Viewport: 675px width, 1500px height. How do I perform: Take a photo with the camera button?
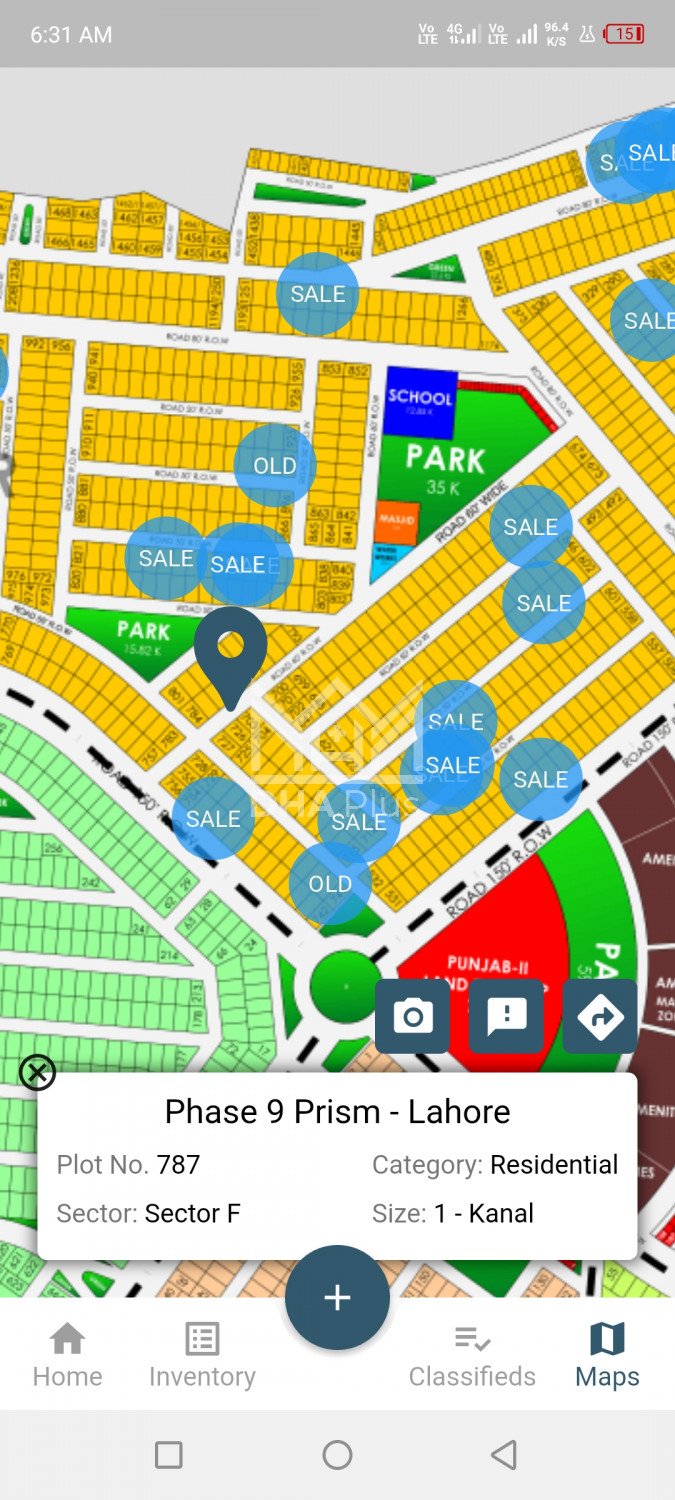pyautogui.click(x=412, y=1016)
